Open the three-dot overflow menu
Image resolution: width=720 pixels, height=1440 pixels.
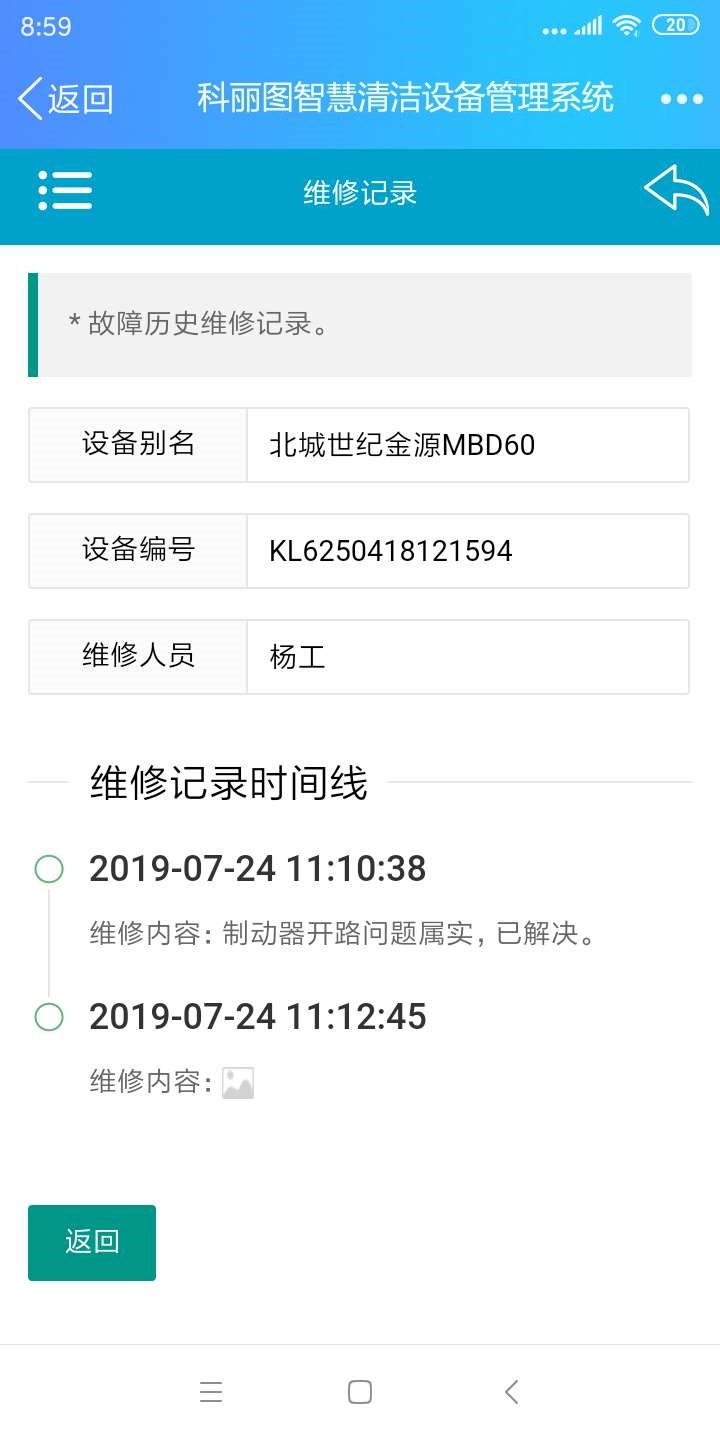point(682,99)
